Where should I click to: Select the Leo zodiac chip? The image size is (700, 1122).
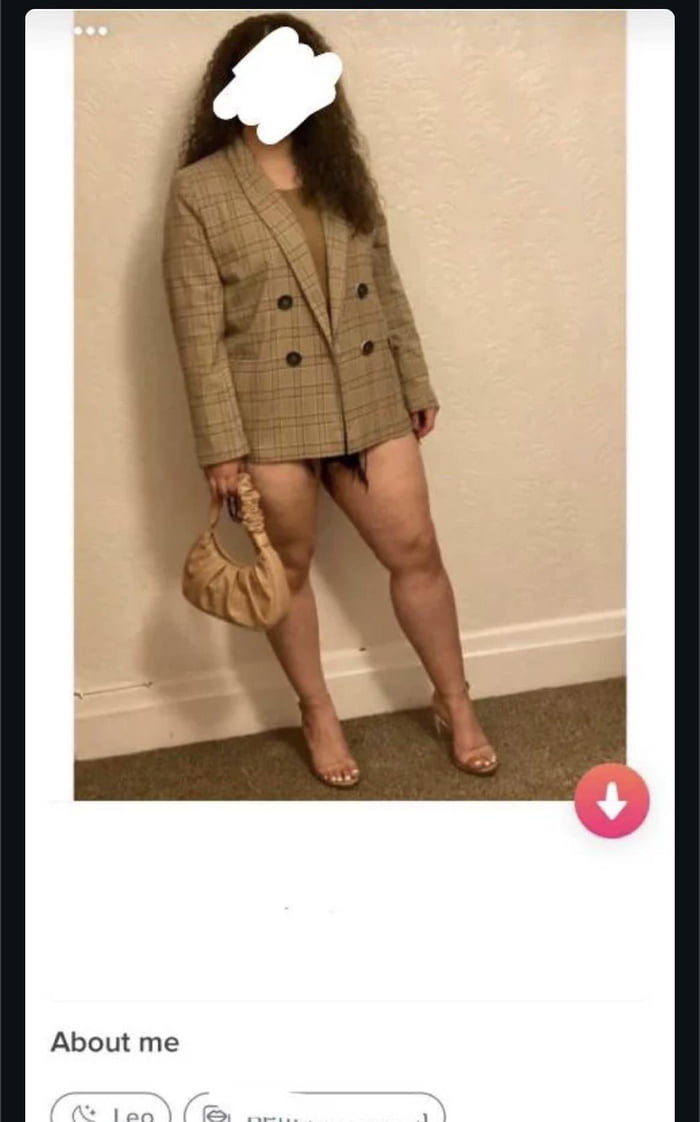tap(111, 1110)
